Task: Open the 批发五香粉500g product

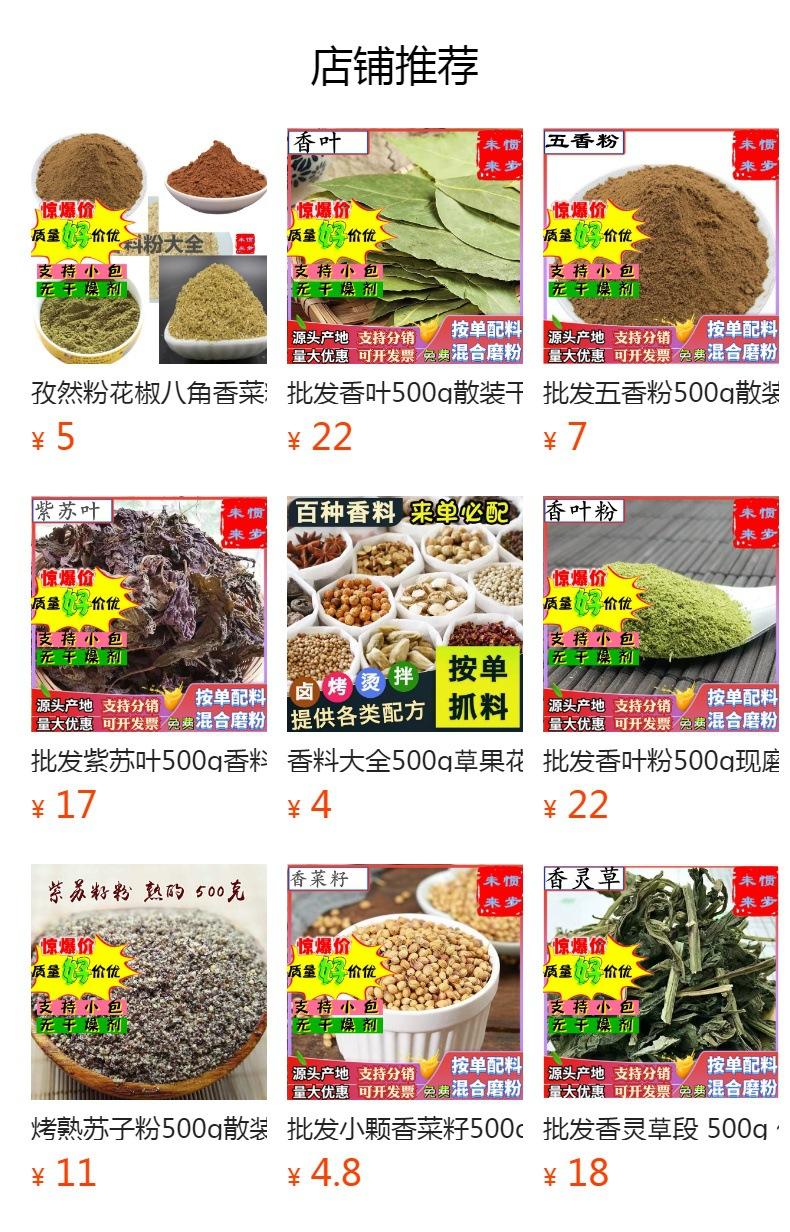Action: 661,246
